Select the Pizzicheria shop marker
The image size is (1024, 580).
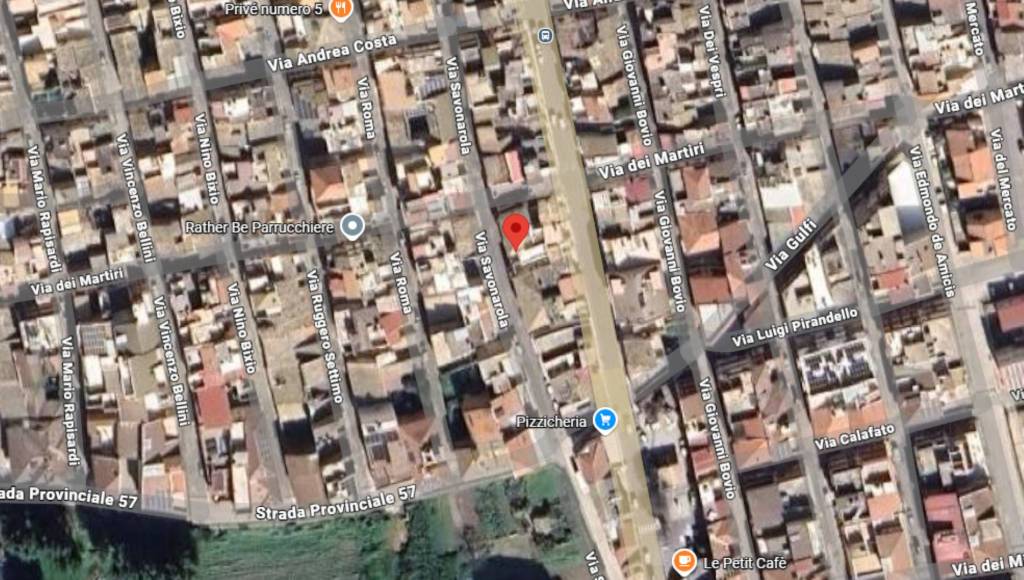click(604, 420)
